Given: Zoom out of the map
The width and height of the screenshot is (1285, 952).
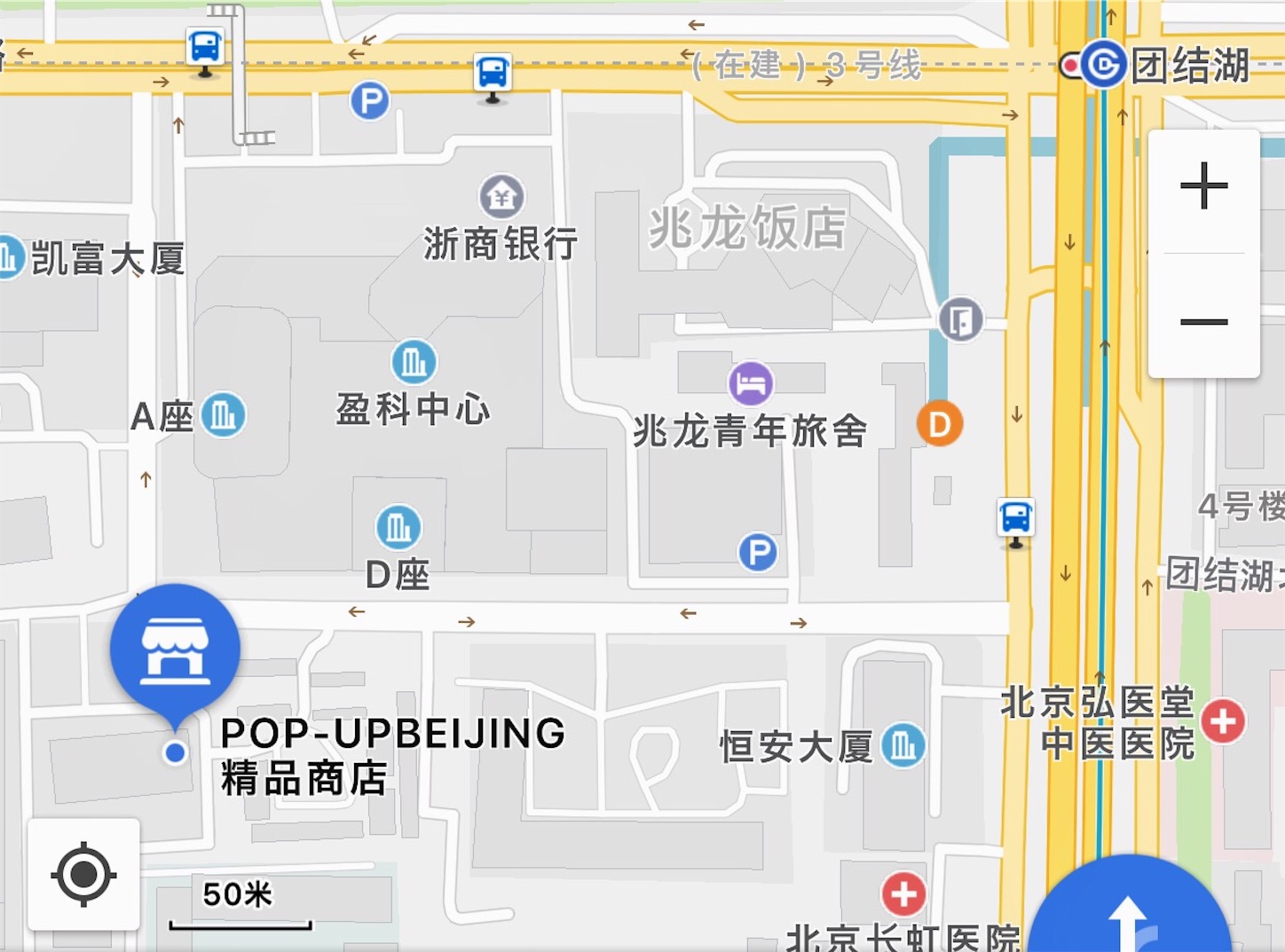Looking at the screenshot, I should [1203, 321].
